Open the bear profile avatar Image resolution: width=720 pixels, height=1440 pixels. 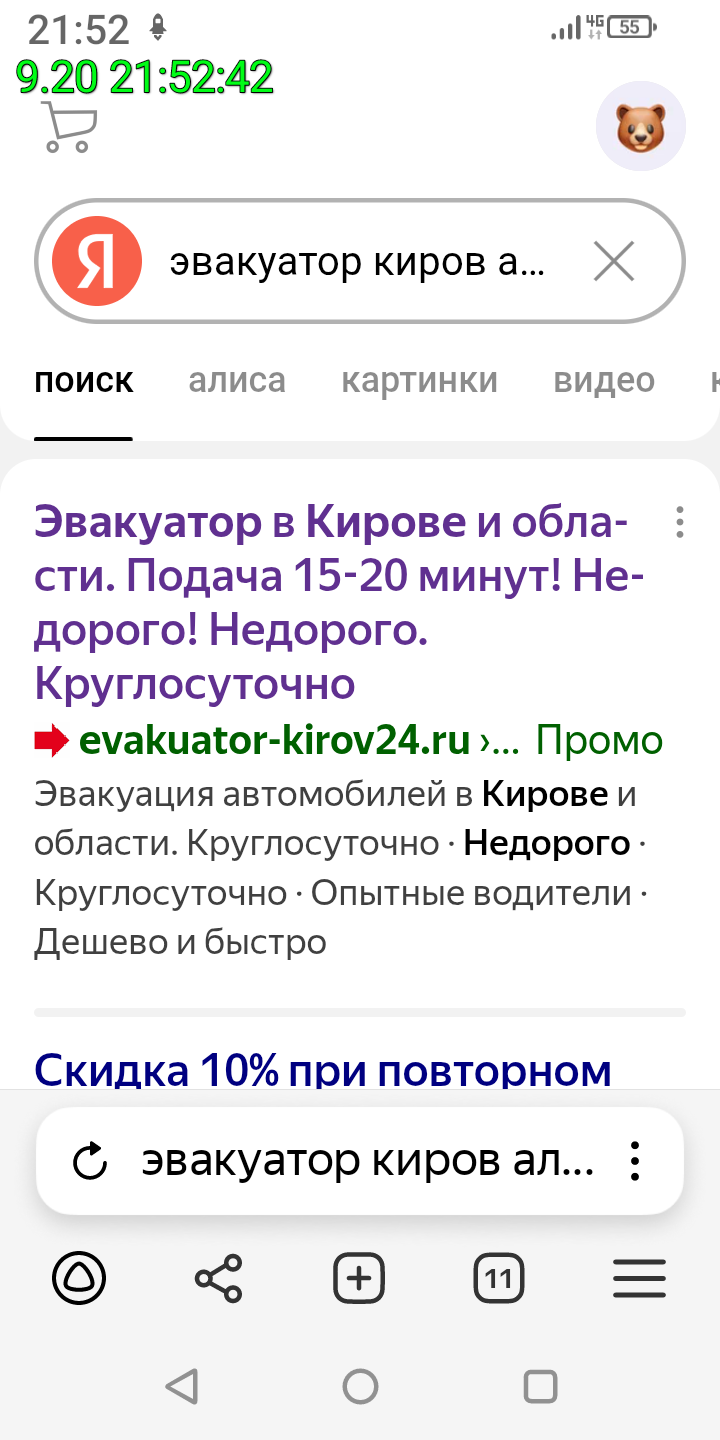pos(640,127)
